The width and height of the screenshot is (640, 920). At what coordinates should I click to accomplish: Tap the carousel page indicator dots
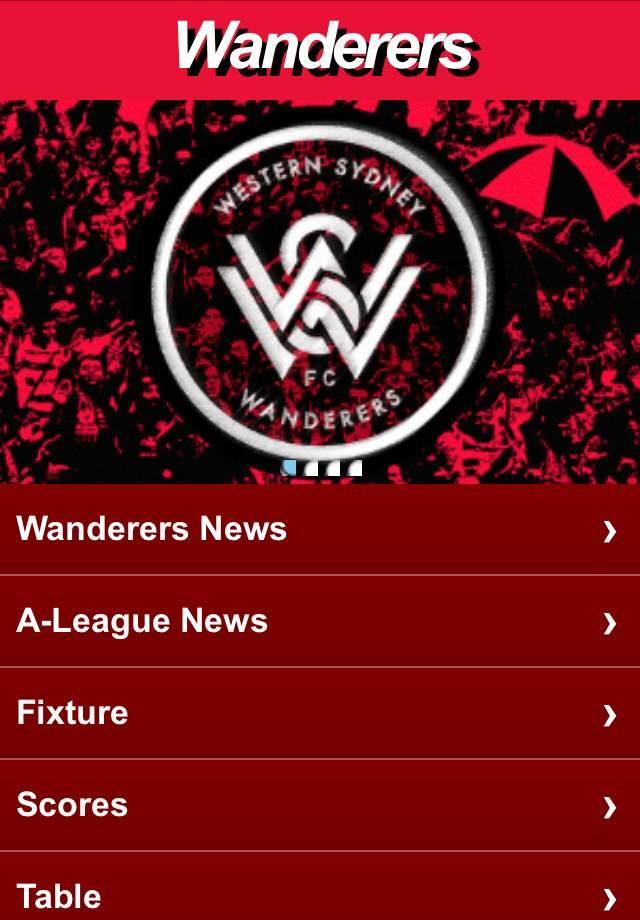coord(322,467)
